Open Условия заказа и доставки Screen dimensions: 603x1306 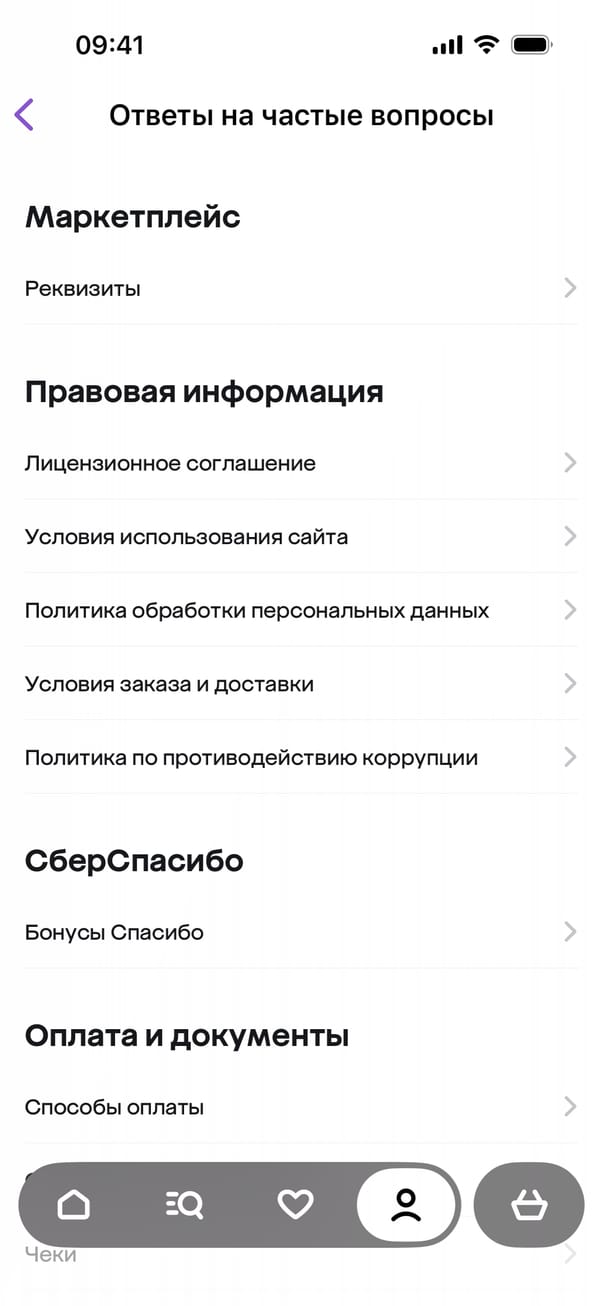click(x=300, y=684)
